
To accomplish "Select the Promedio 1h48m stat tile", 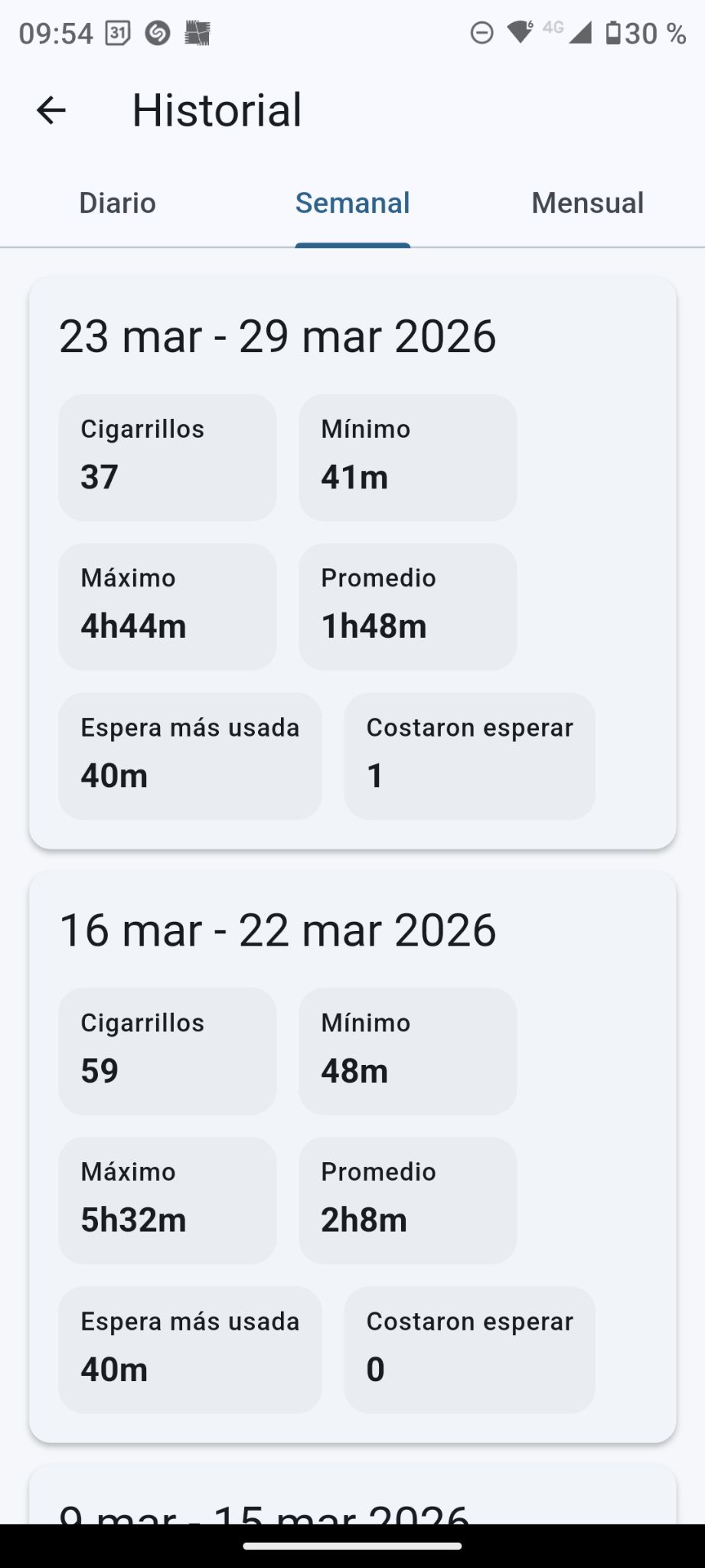I will tap(407, 605).
